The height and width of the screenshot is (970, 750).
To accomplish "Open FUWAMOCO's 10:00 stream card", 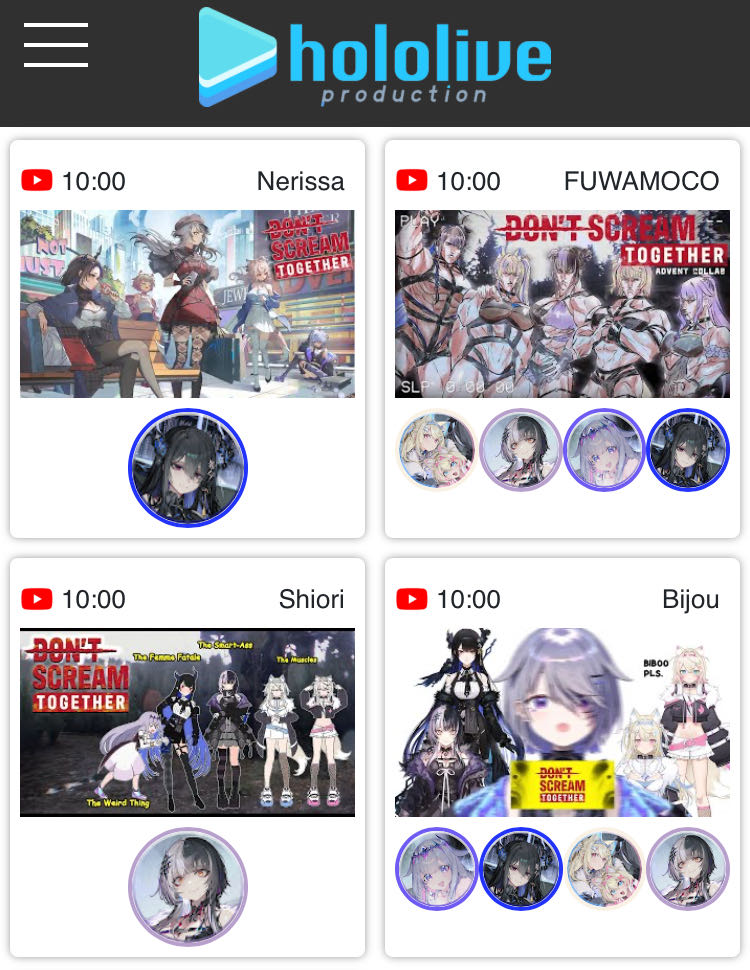I will (562, 304).
